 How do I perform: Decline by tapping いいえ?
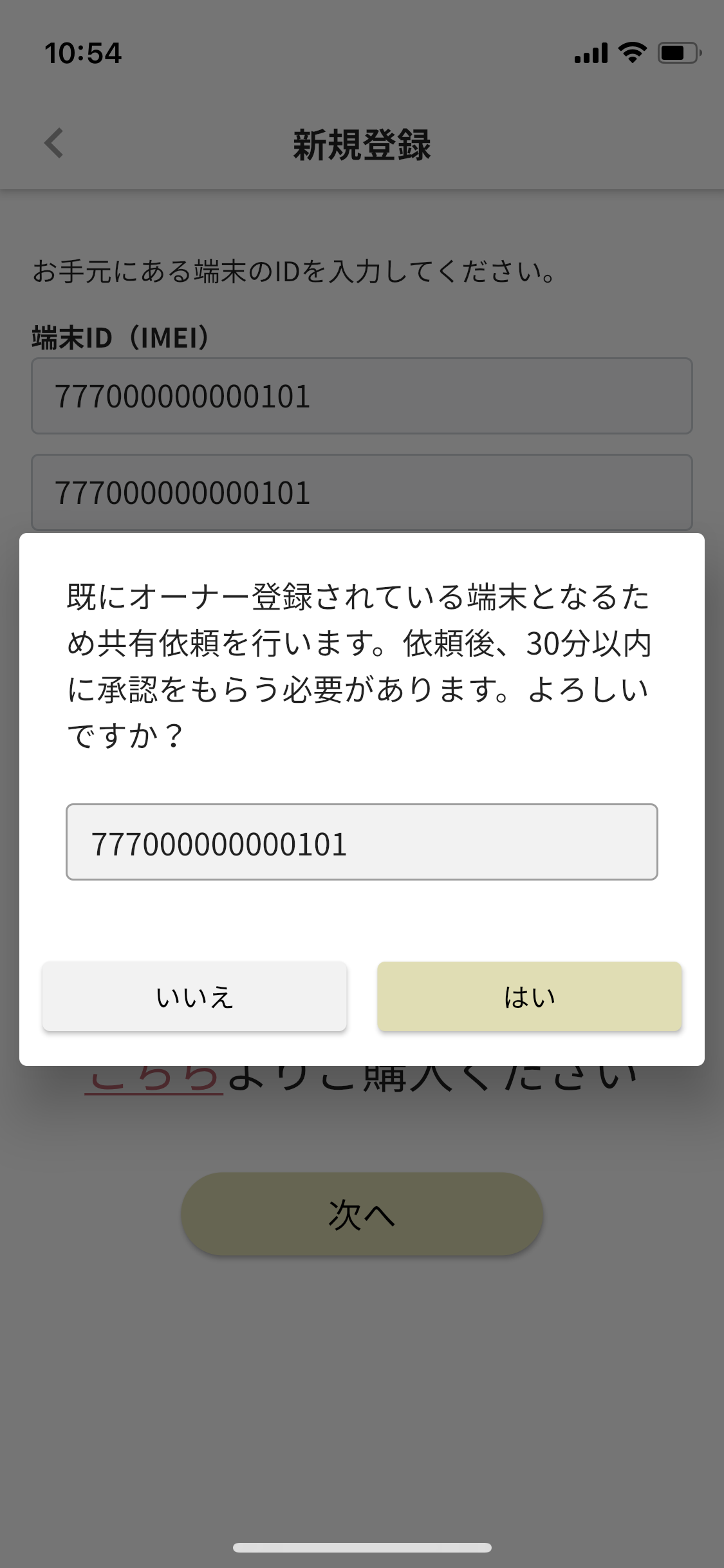(194, 996)
